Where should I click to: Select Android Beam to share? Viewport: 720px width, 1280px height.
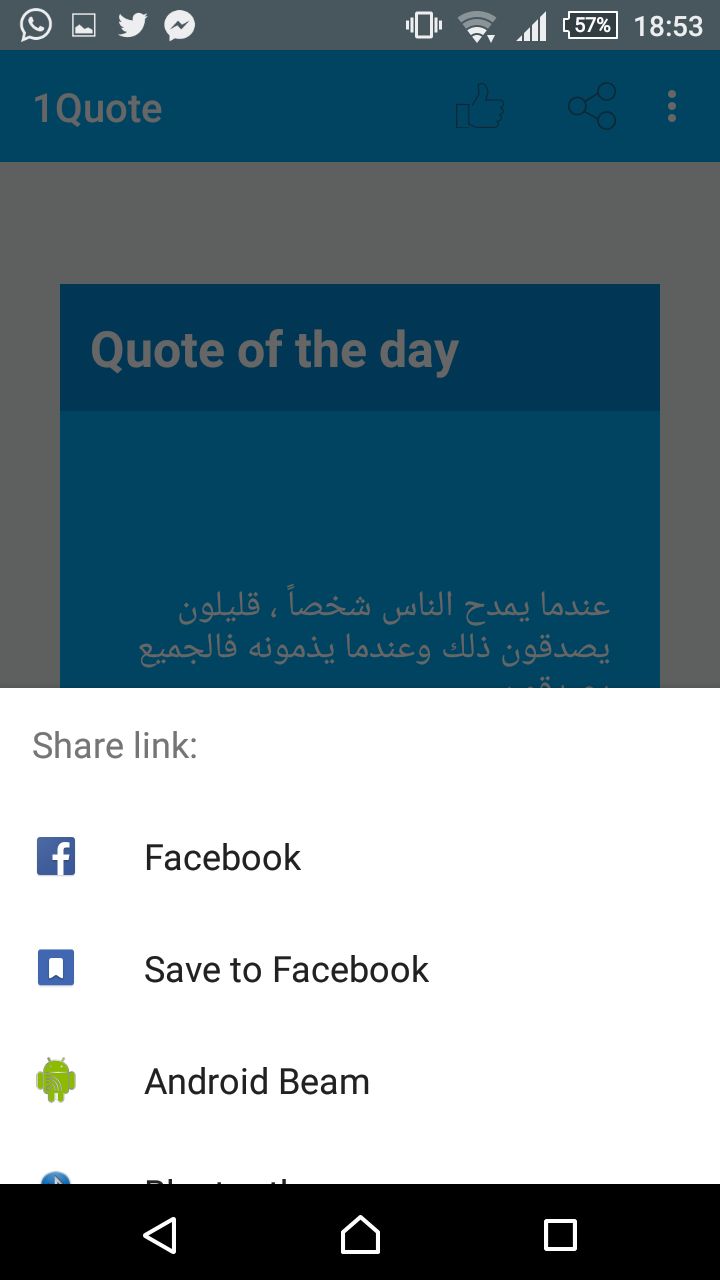coord(360,1081)
